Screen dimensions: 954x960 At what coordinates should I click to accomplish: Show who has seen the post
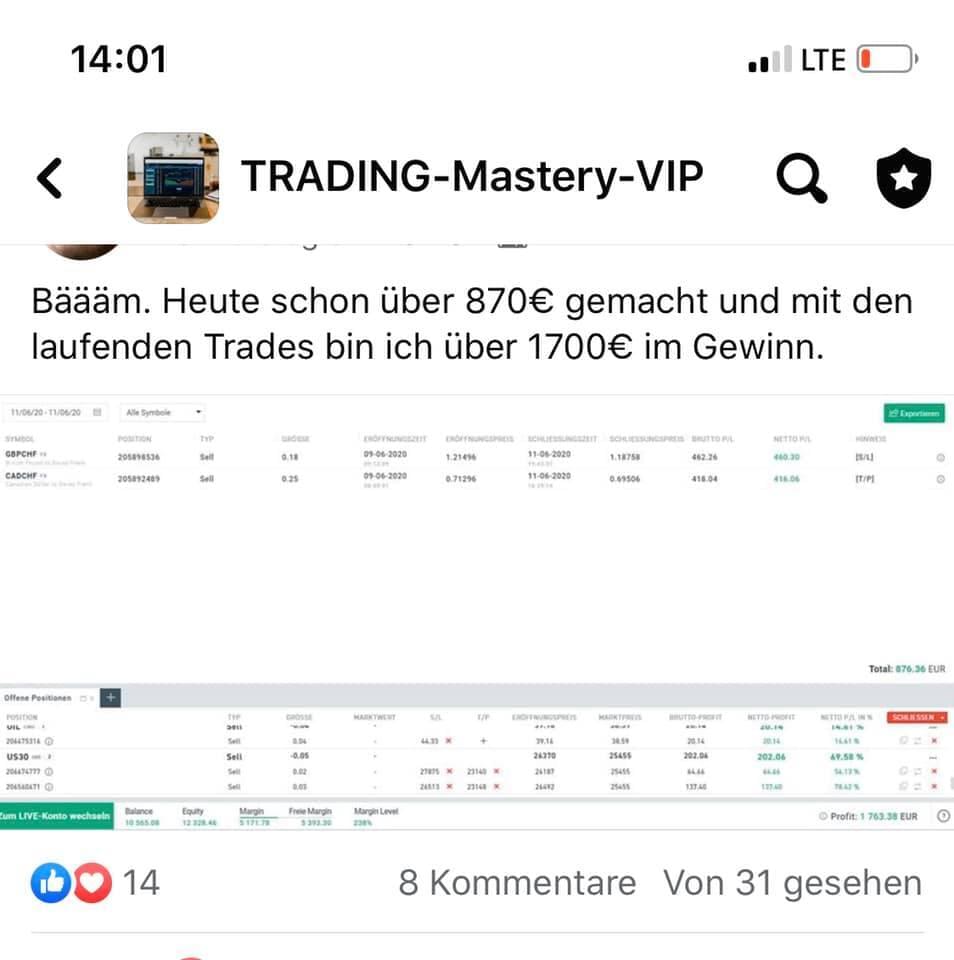tap(792, 883)
